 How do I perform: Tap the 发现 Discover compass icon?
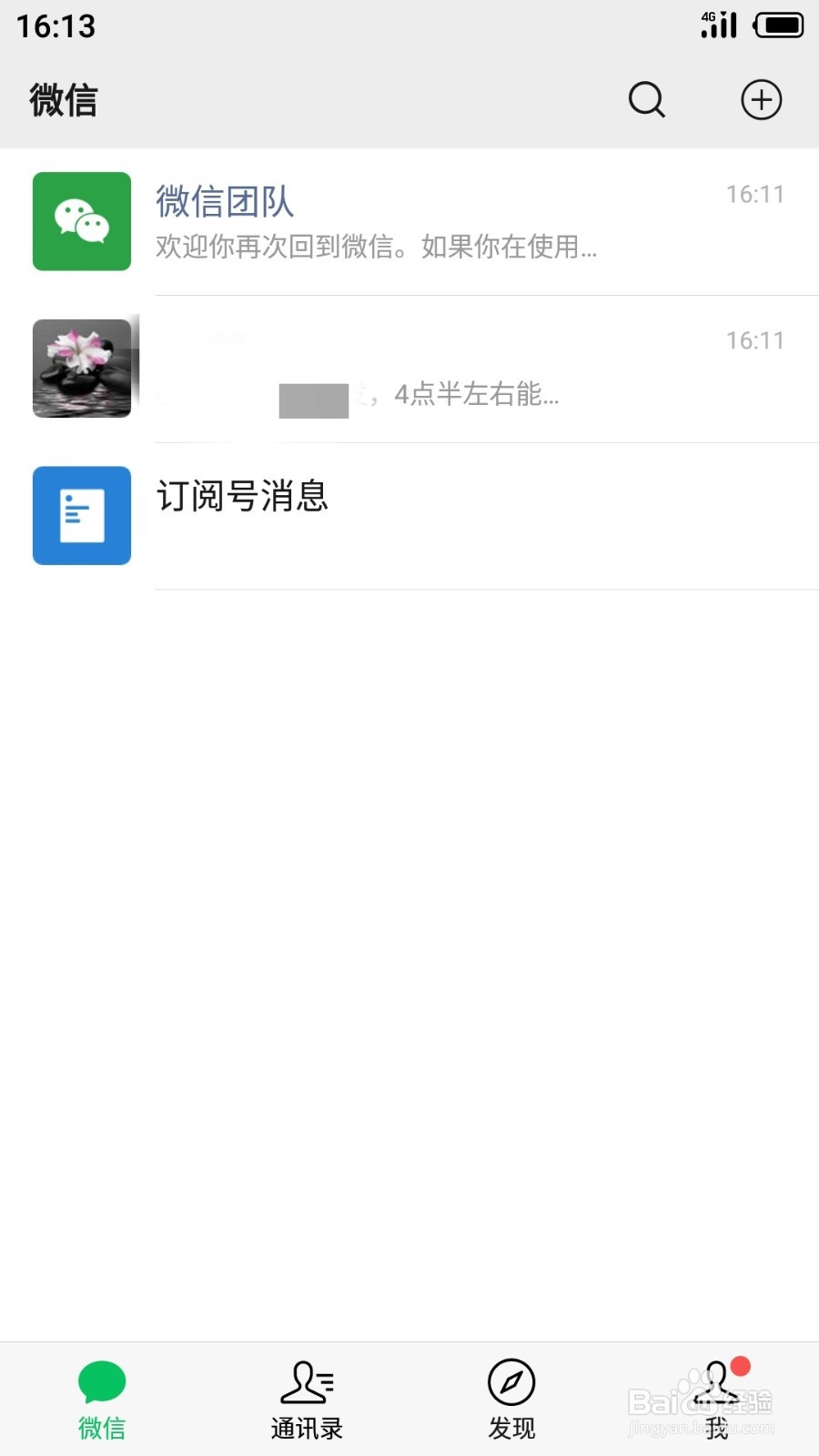[511, 1383]
